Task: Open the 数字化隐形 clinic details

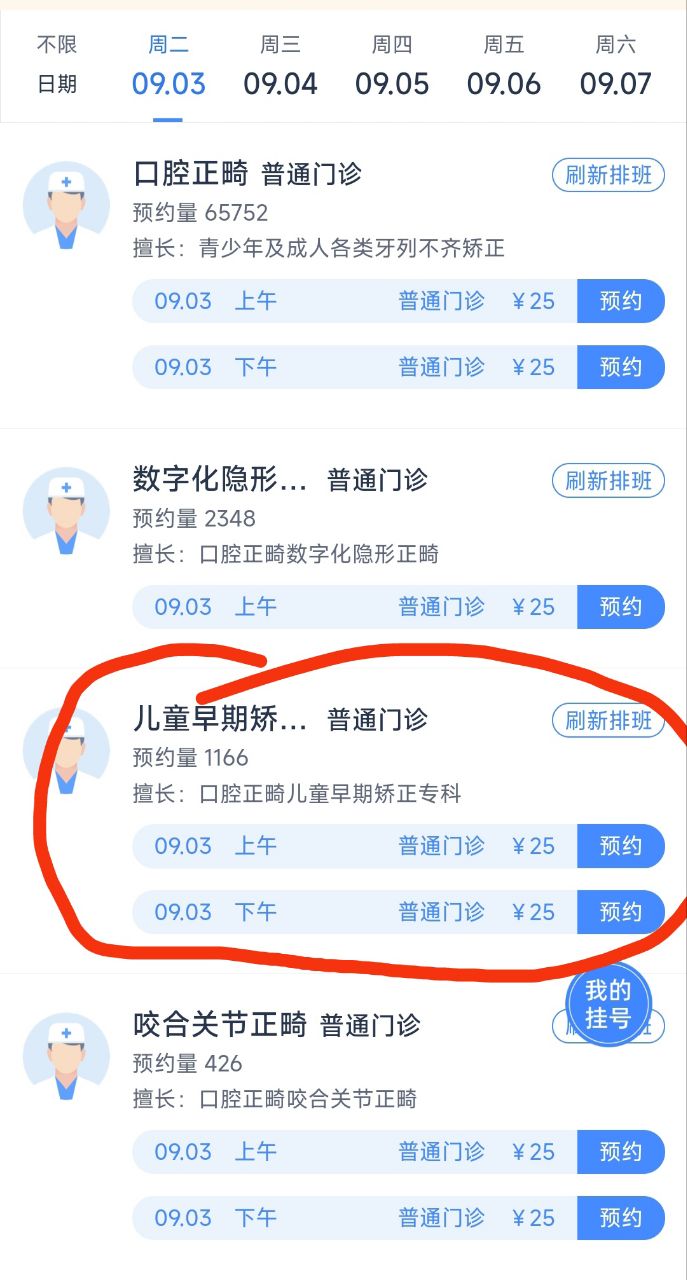Action: pyautogui.click(x=220, y=480)
